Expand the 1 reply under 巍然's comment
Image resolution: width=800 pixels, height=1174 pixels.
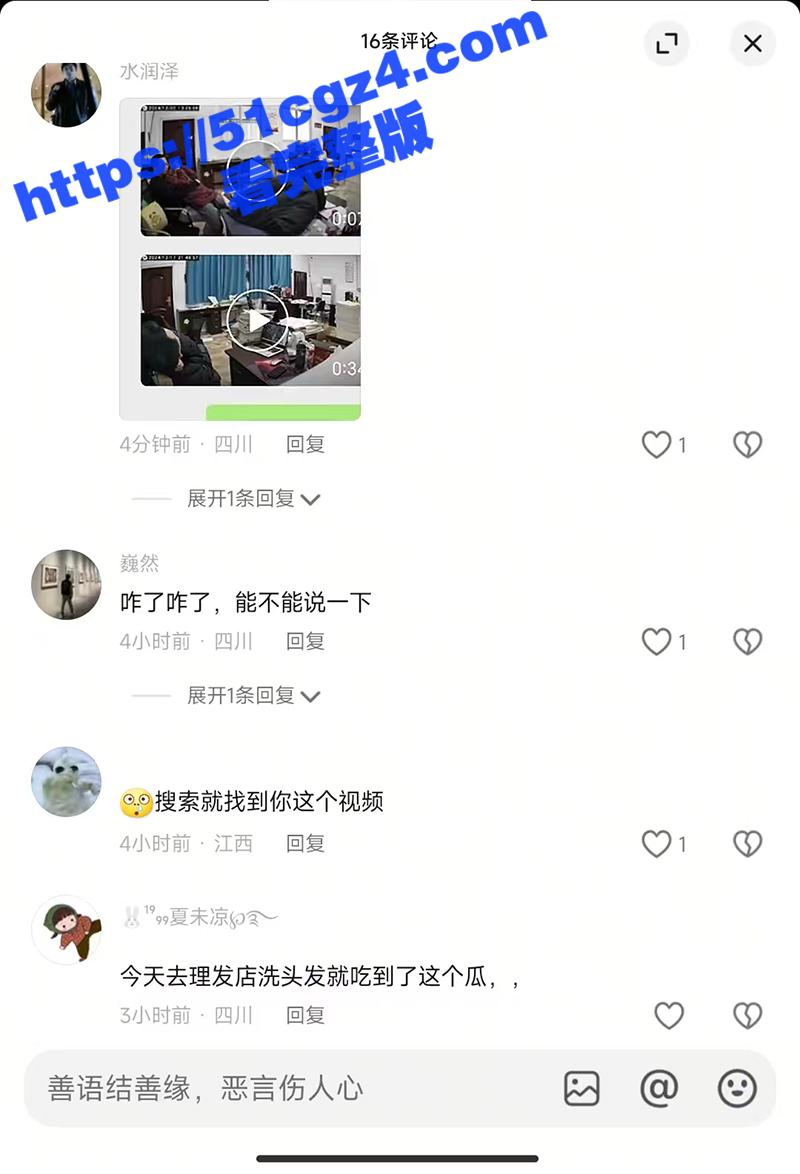[253, 695]
